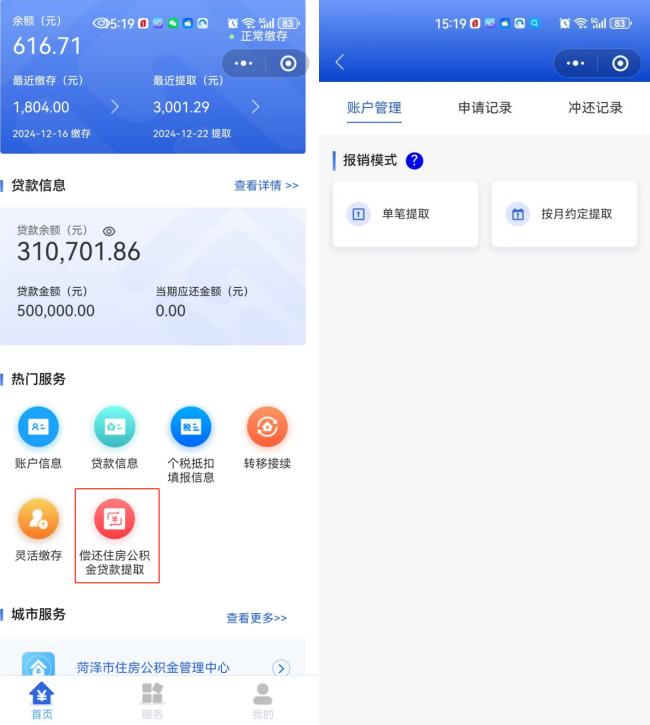This screenshot has height=725, width=650.
Task: Open 个税抵扣填报信息
Action: point(190,443)
